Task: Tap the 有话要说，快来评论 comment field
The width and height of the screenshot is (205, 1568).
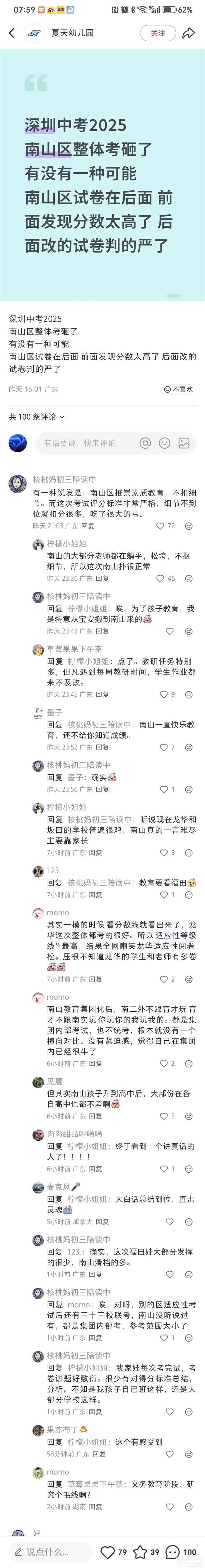Action: coord(85,443)
